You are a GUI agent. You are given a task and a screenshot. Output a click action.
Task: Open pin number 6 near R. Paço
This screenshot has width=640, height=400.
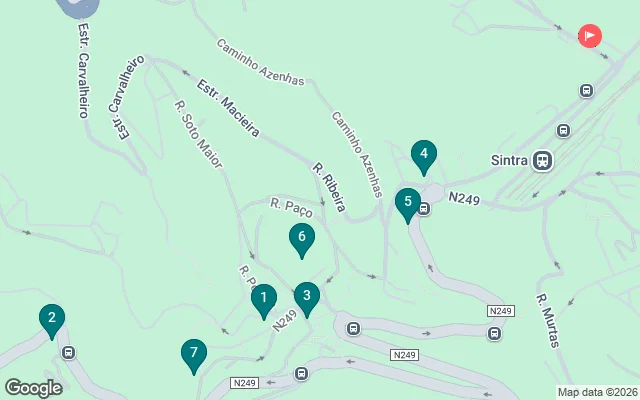(301, 238)
